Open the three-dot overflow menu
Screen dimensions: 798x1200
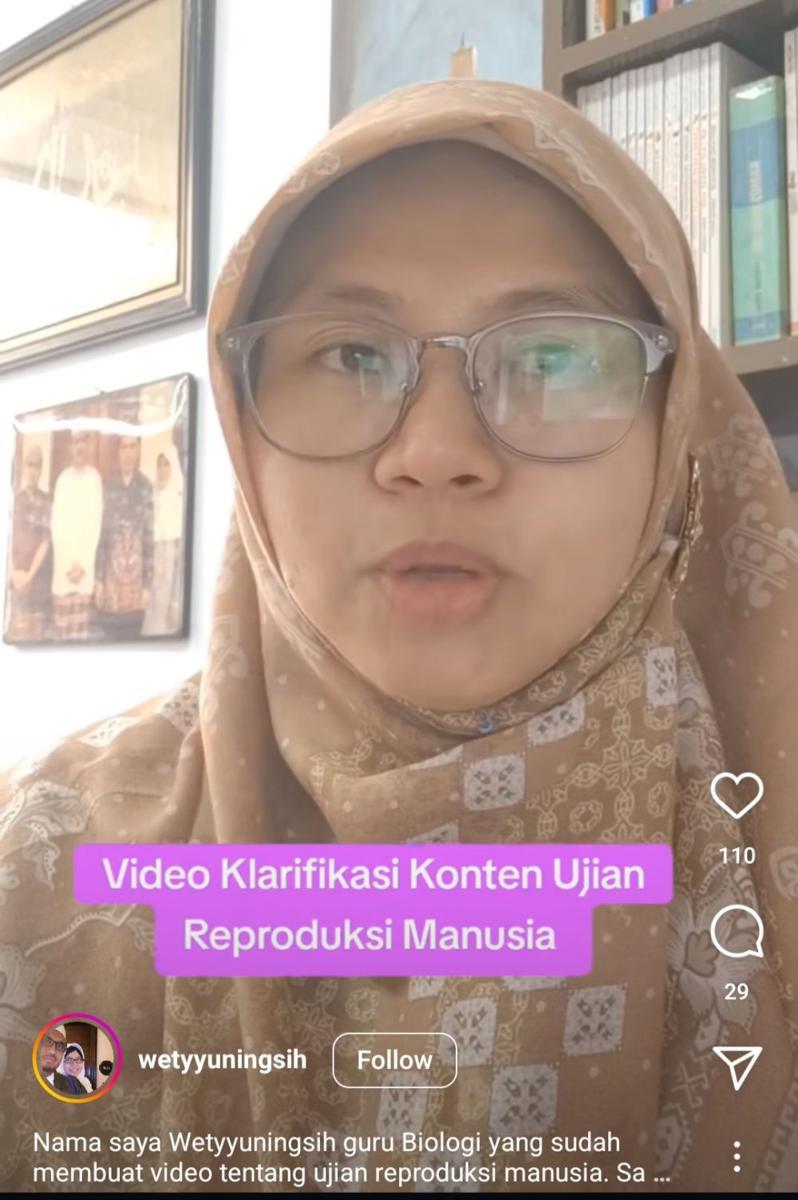click(737, 1156)
